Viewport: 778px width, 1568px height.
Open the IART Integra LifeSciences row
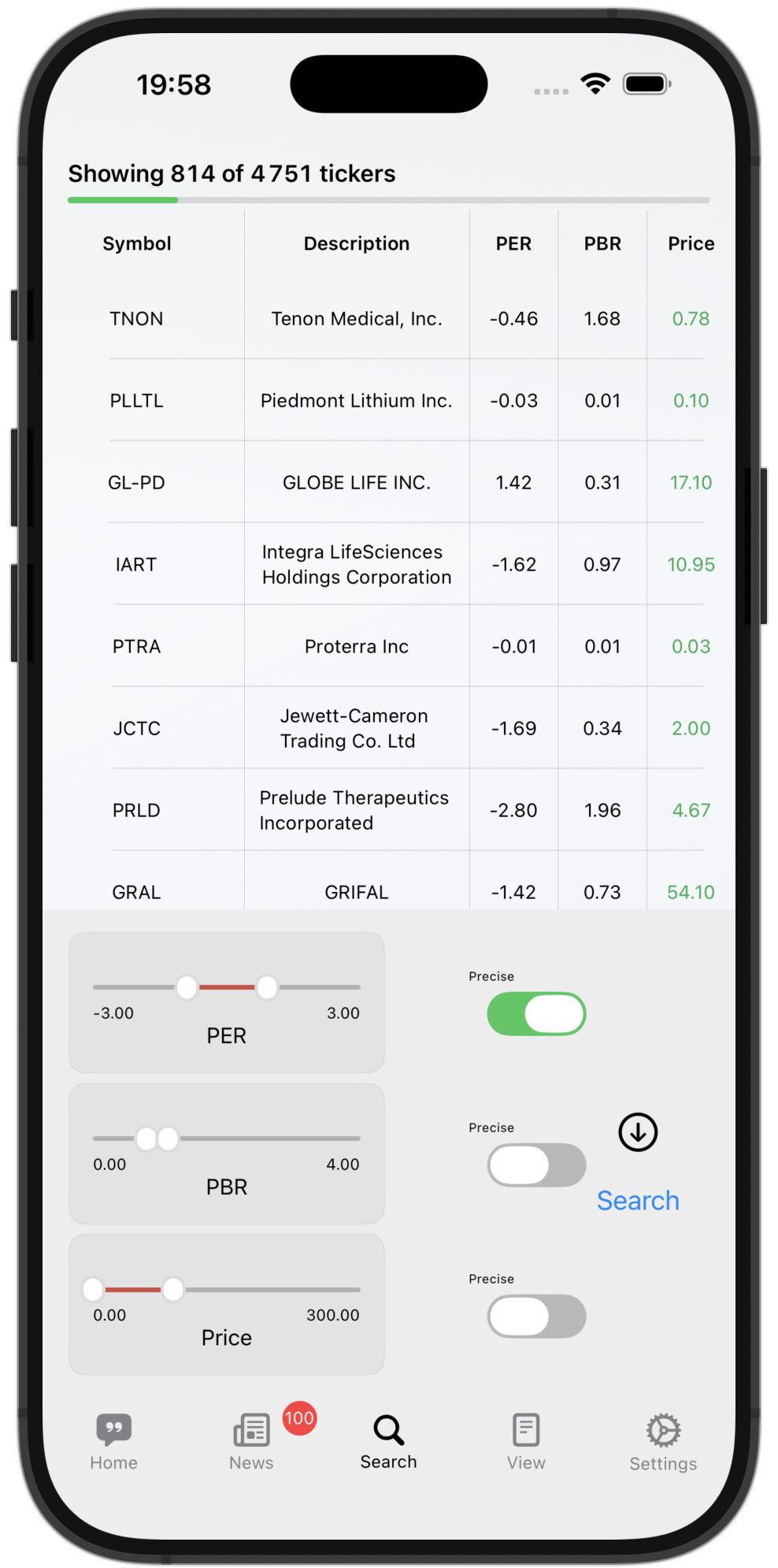point(389,564)
